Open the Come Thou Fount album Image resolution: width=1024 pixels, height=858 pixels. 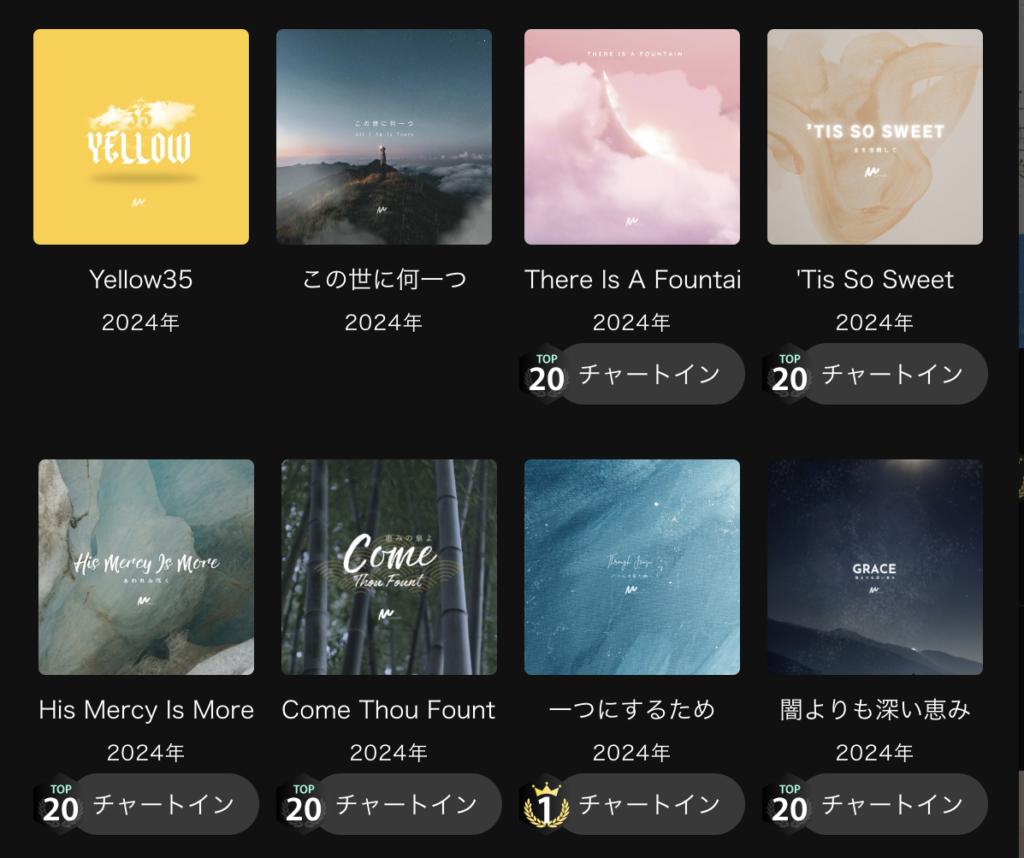pyautogui.click(x=389, y=567)
